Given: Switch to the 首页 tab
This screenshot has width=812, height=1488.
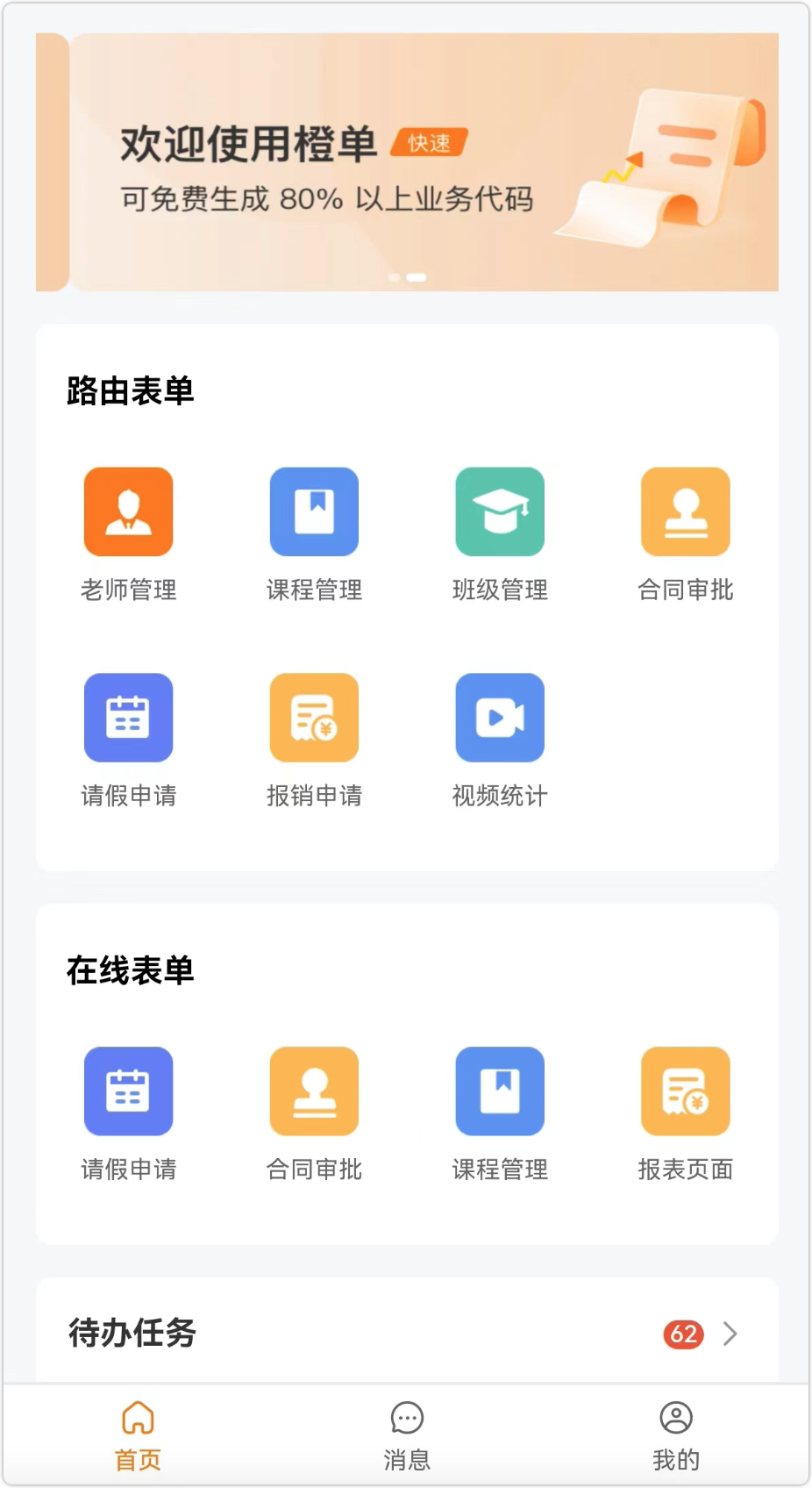Looking at the screenshot, I should pos(138,1435).
